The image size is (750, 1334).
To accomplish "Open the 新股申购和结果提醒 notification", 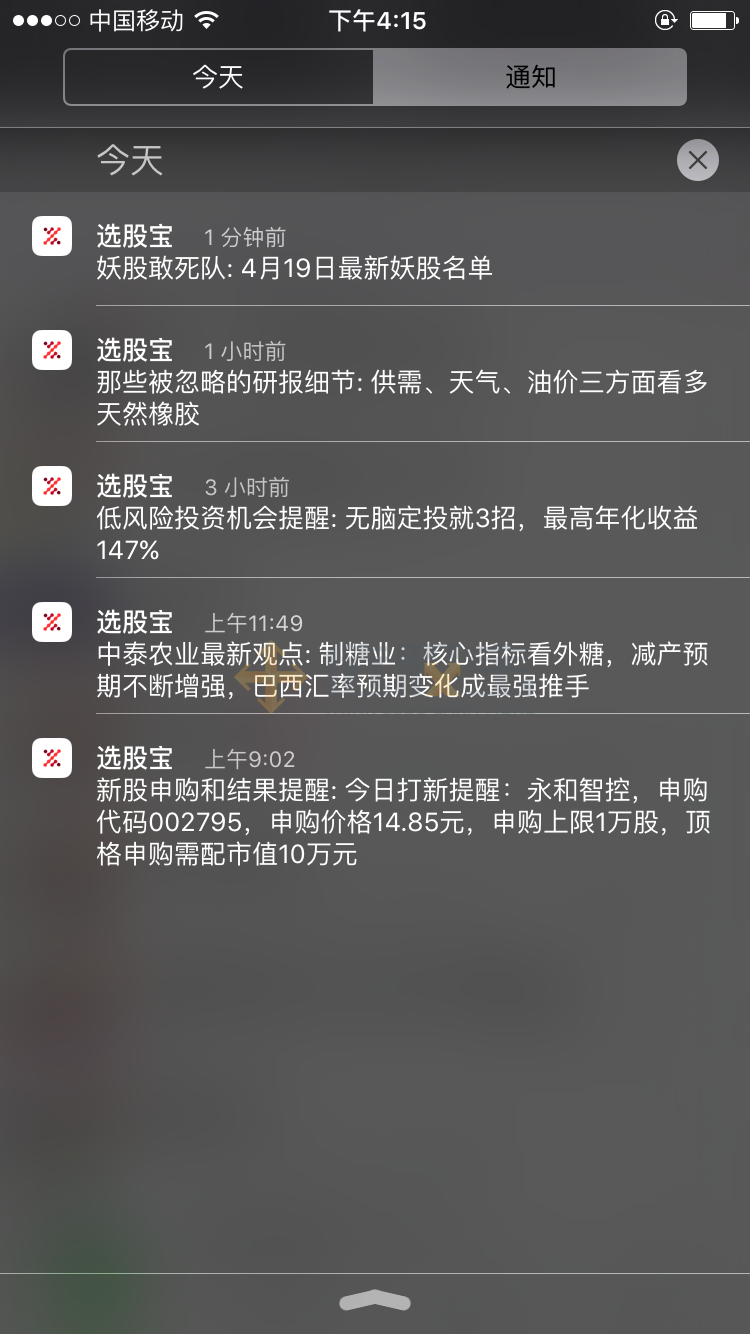I will (375, 796).
